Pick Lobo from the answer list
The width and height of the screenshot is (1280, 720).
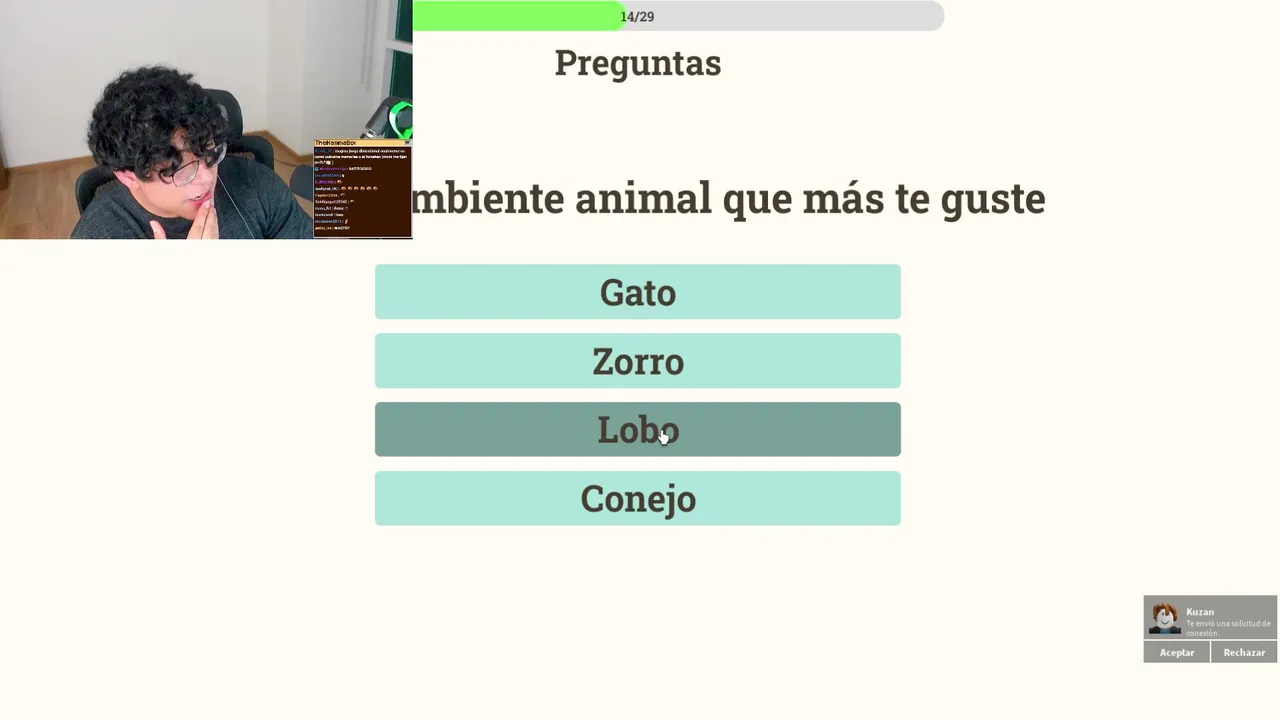click(637, 430)
